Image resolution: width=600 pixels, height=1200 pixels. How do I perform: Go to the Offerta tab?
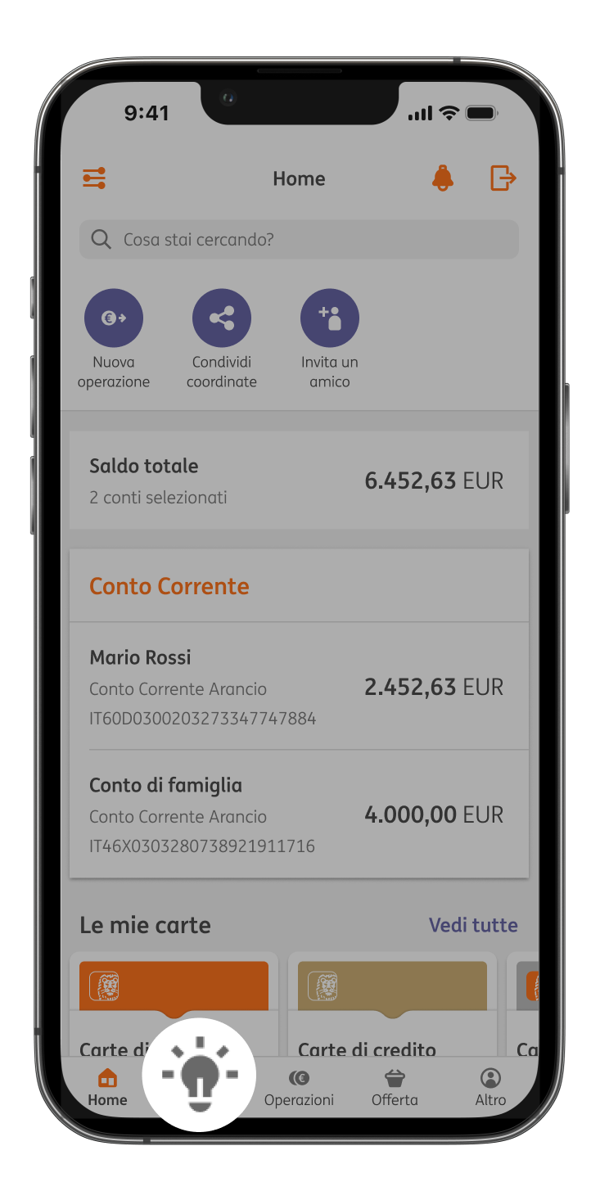(x=395, y=1088)
